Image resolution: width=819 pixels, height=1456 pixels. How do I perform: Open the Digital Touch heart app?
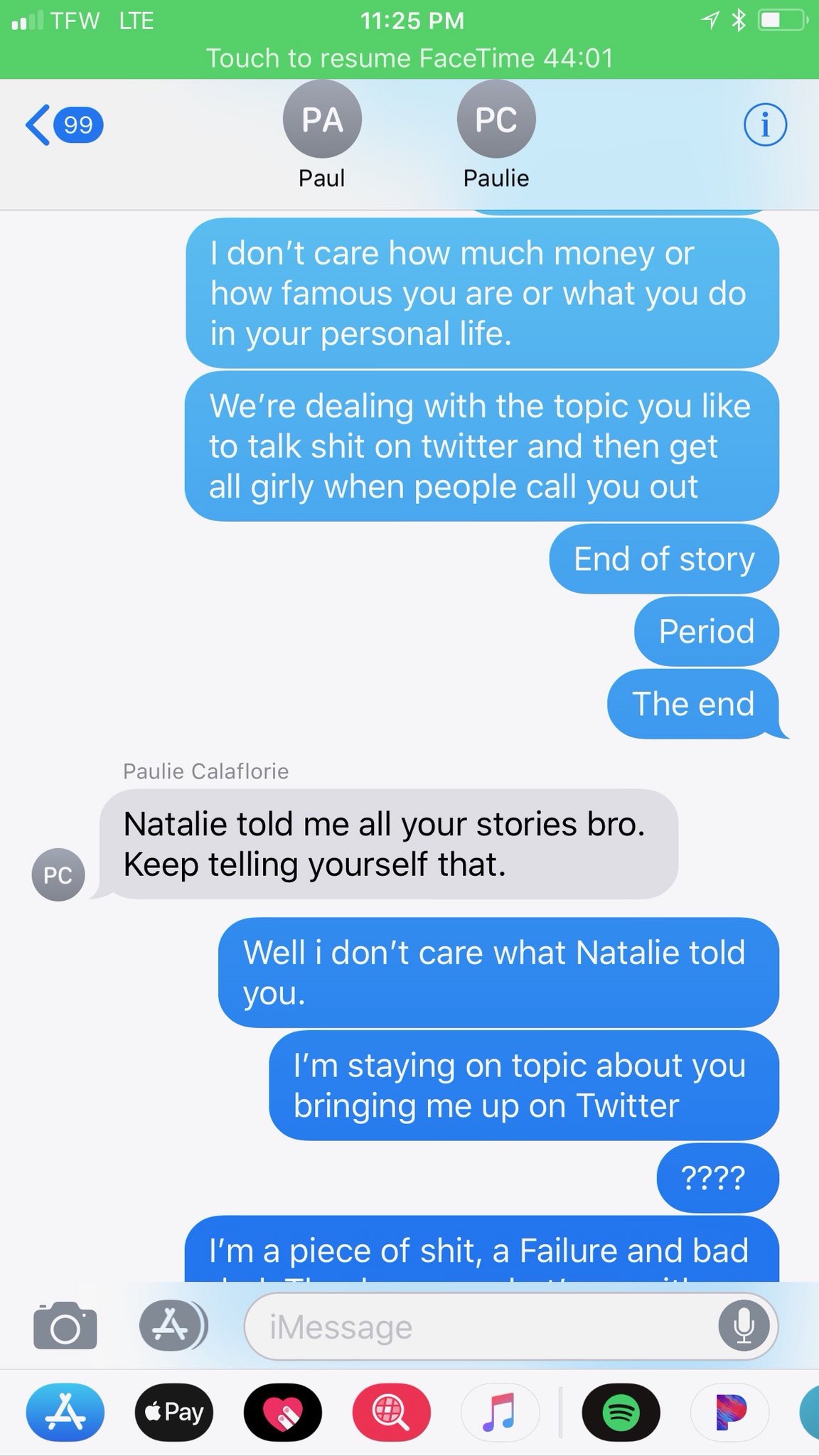(283, 1412)
